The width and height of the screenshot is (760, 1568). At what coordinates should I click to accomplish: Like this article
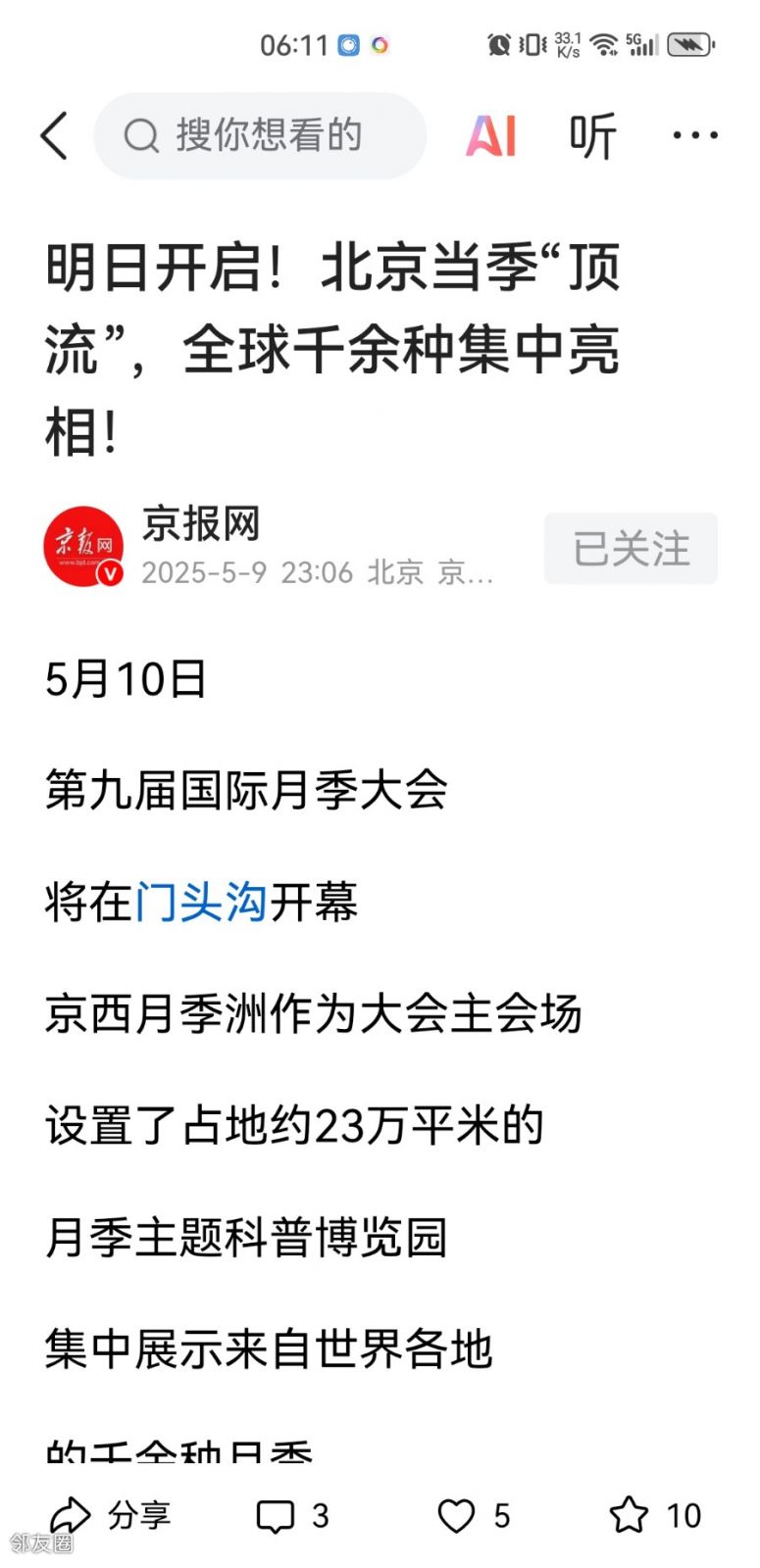[474, 1515]
